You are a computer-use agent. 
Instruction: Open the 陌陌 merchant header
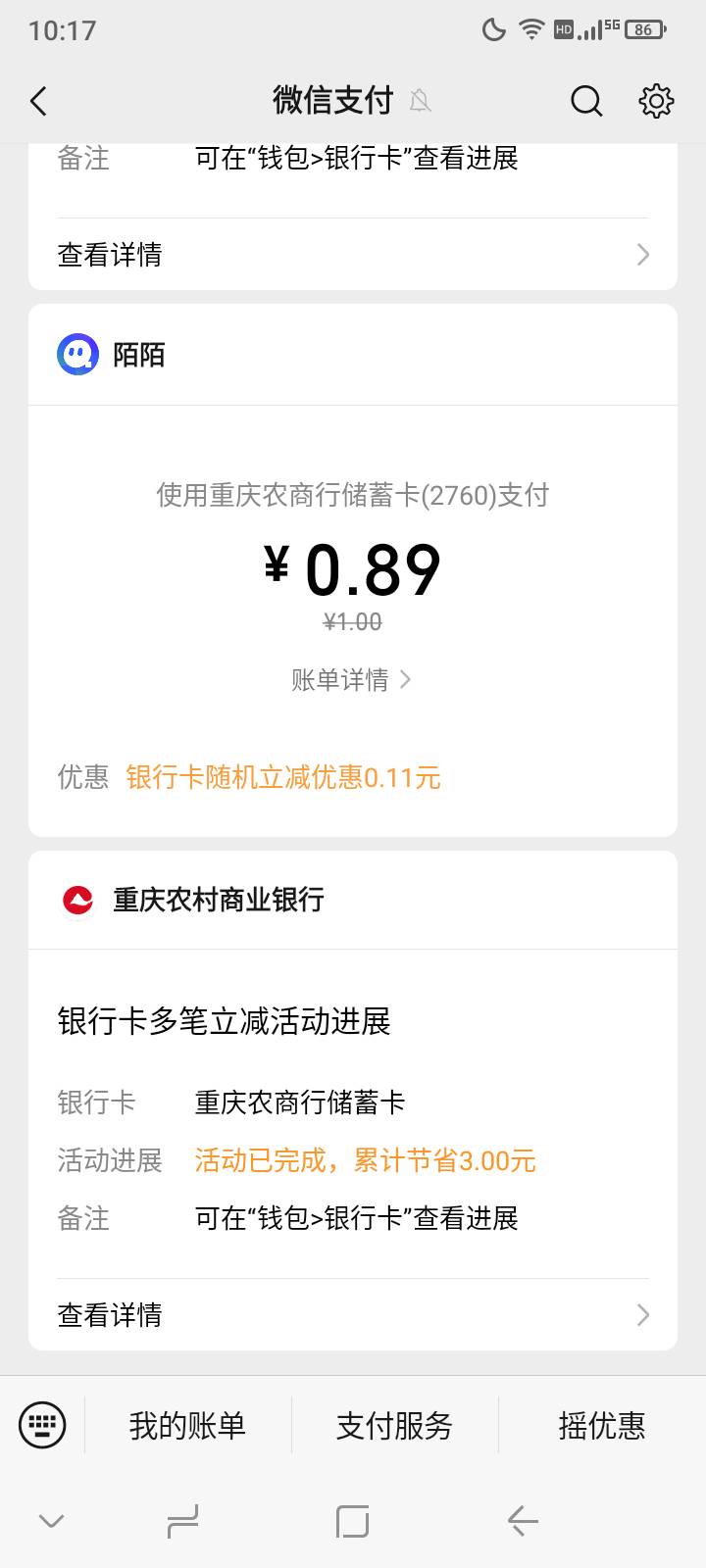click(353, 355)
